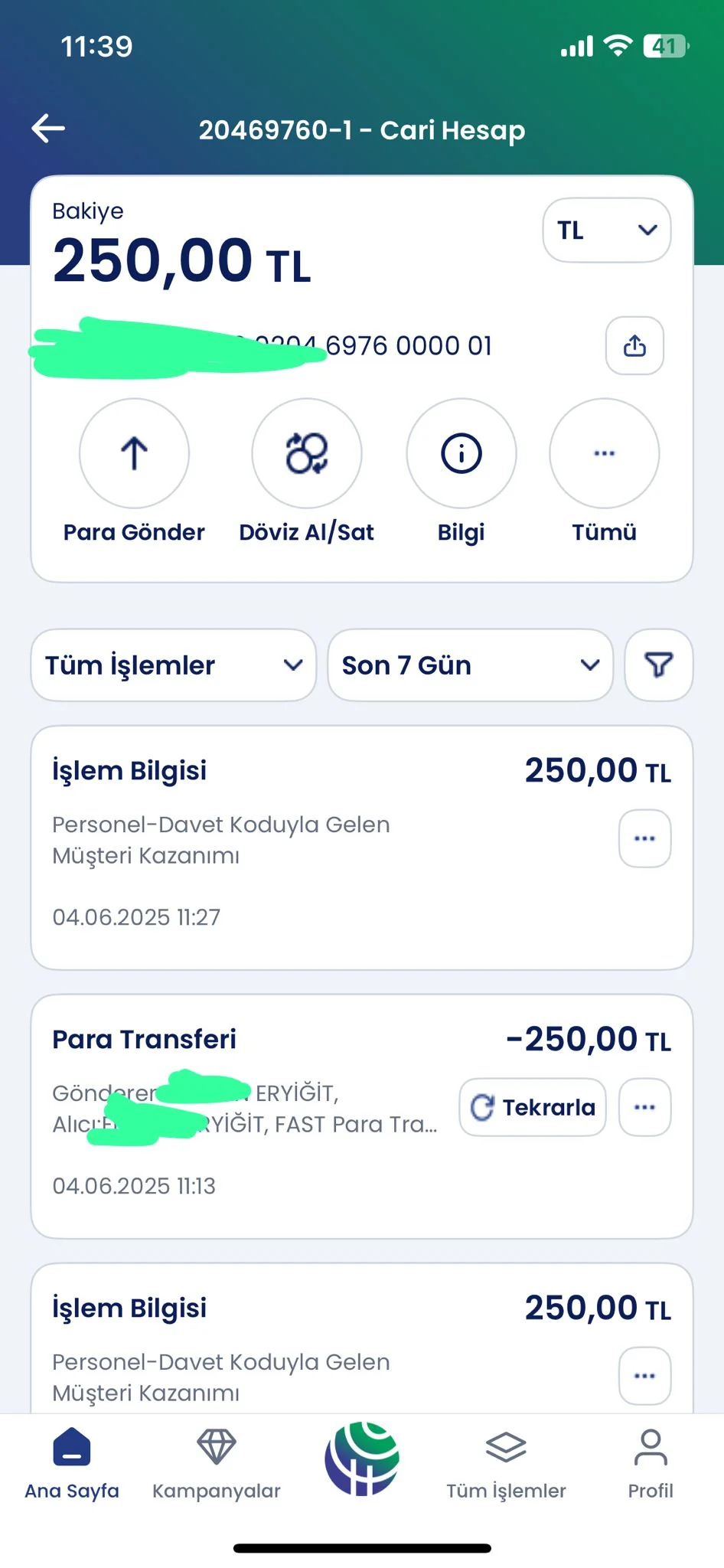
Task: Go to the Ana Sayfa tab
Action: [72, 1464]
